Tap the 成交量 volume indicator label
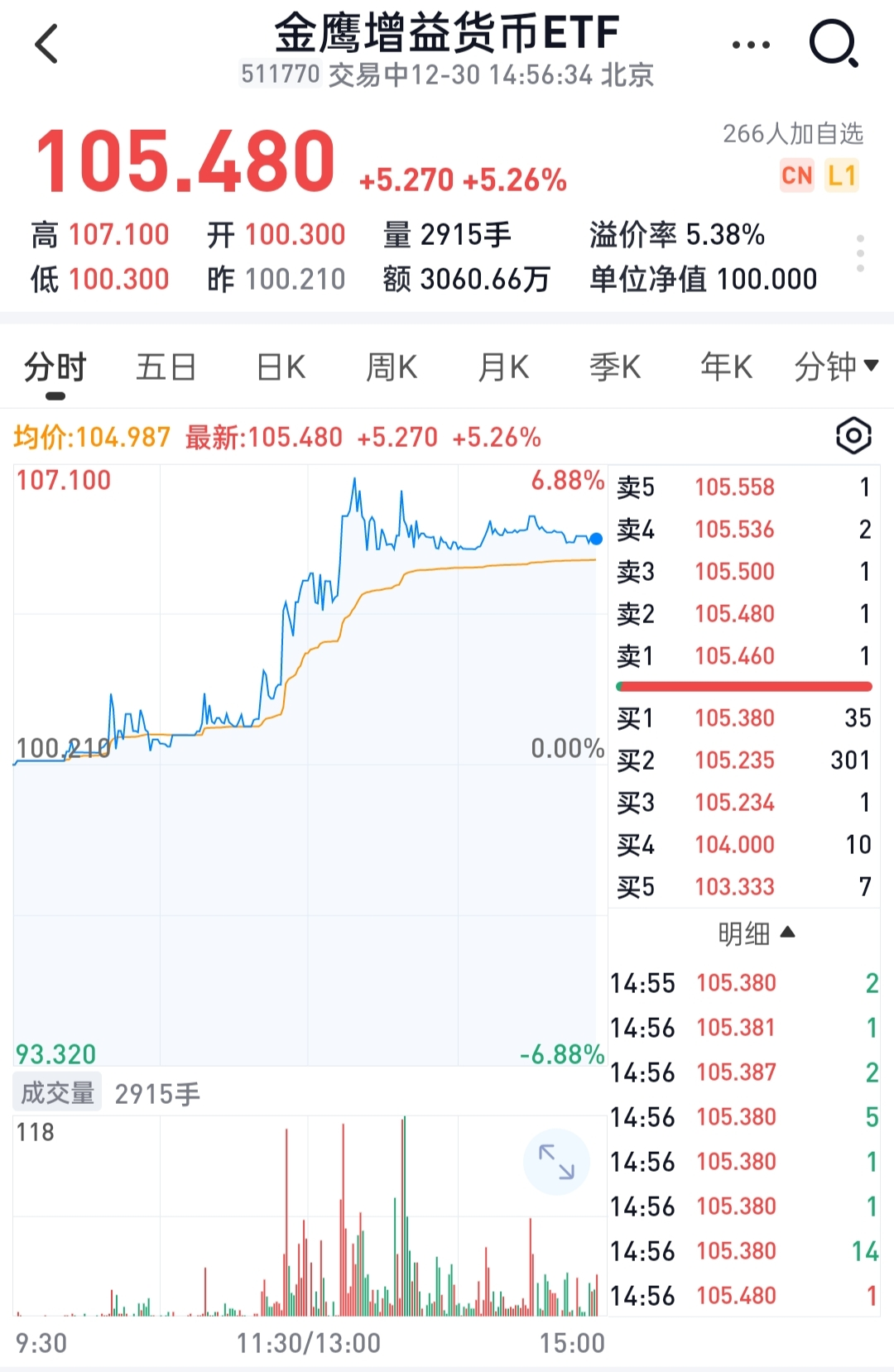This screenshot has height=1372, width=894. pyautogui.click(x=57, y=1093)
